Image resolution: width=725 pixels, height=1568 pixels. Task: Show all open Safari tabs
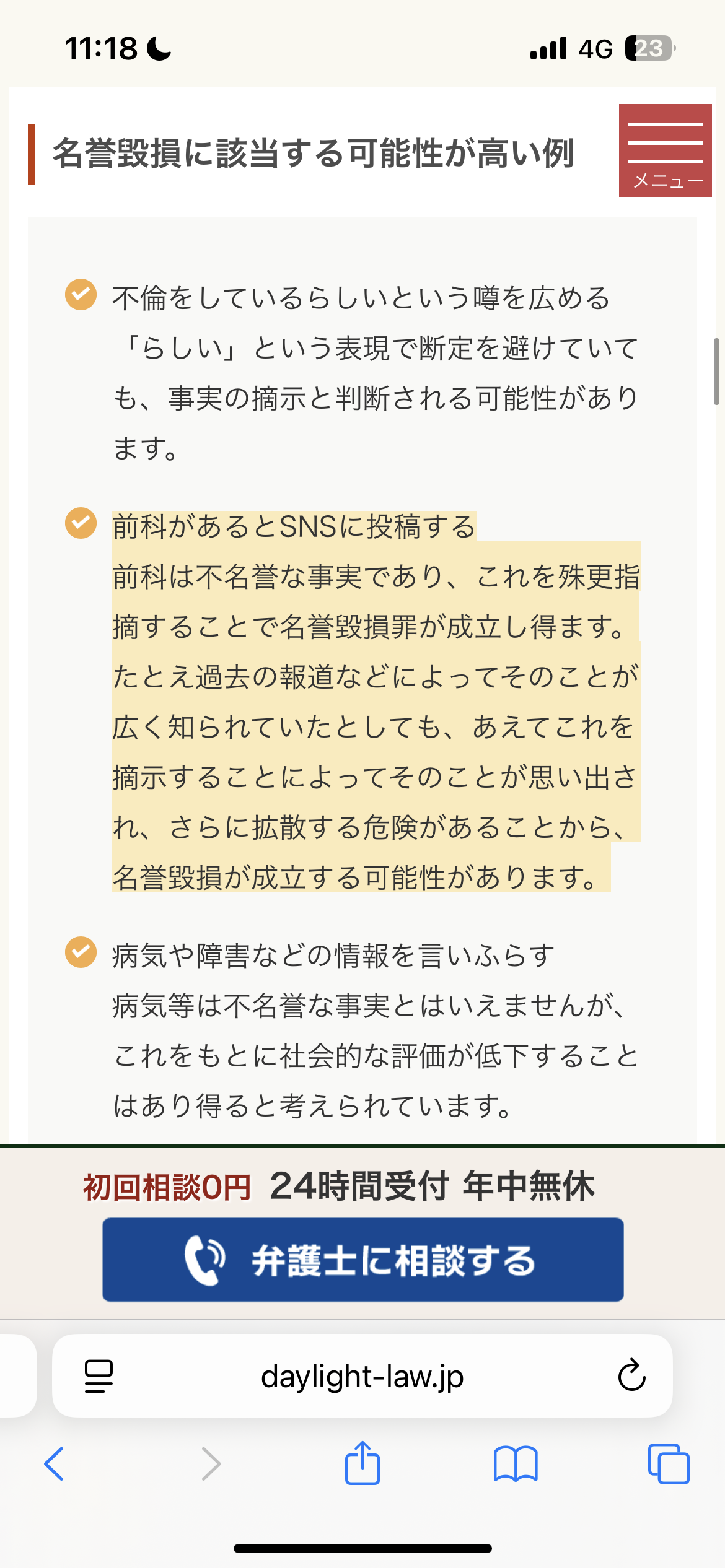668,1464
